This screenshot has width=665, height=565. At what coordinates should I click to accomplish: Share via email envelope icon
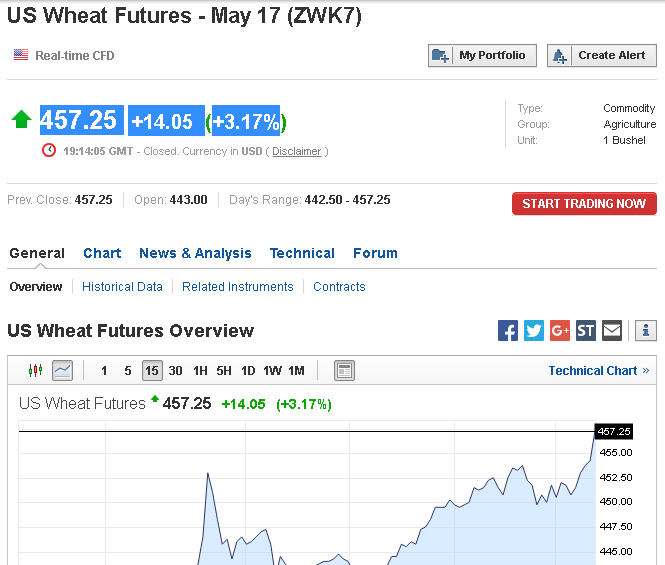pyautogui.click(x=612, y=330)
